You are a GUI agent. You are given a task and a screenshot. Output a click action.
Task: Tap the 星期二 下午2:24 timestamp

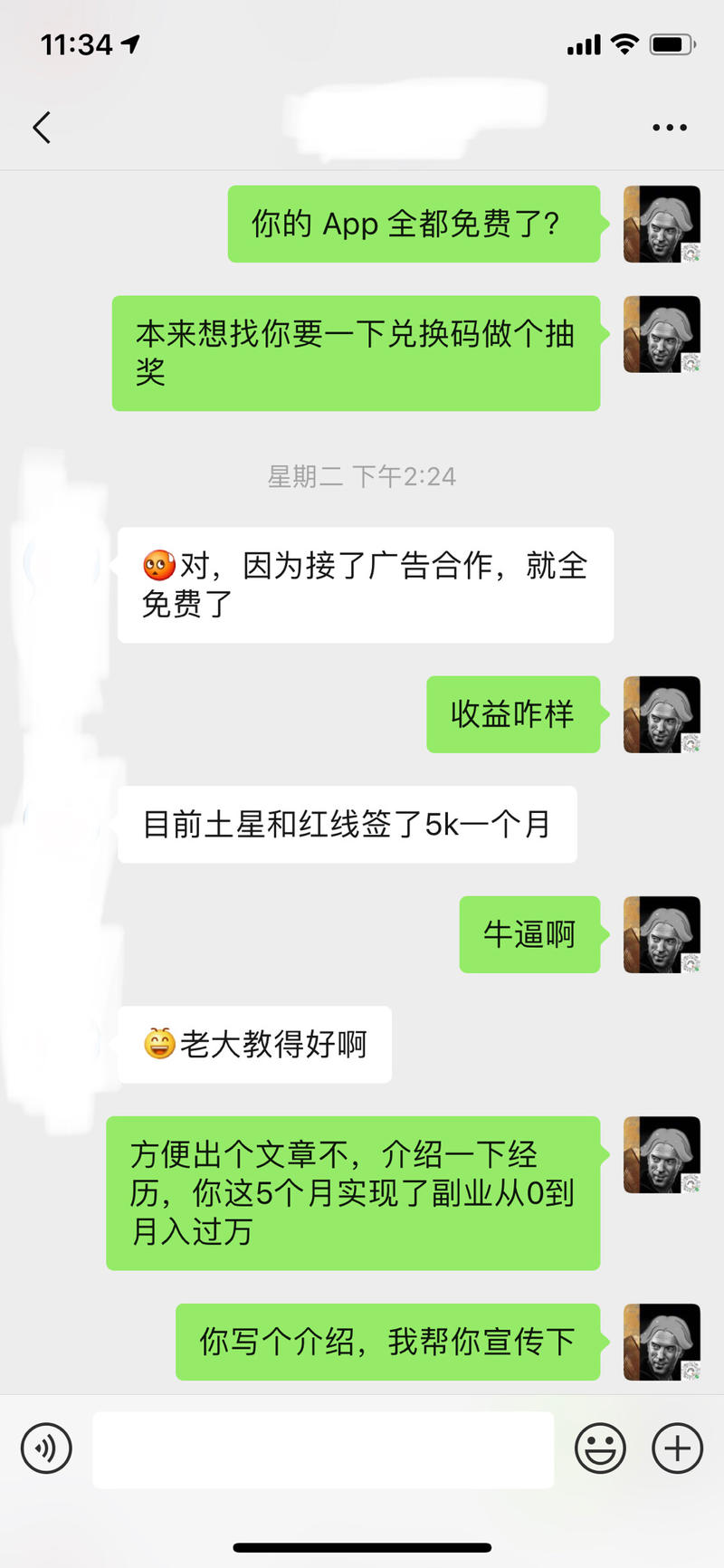coord(361,476)
